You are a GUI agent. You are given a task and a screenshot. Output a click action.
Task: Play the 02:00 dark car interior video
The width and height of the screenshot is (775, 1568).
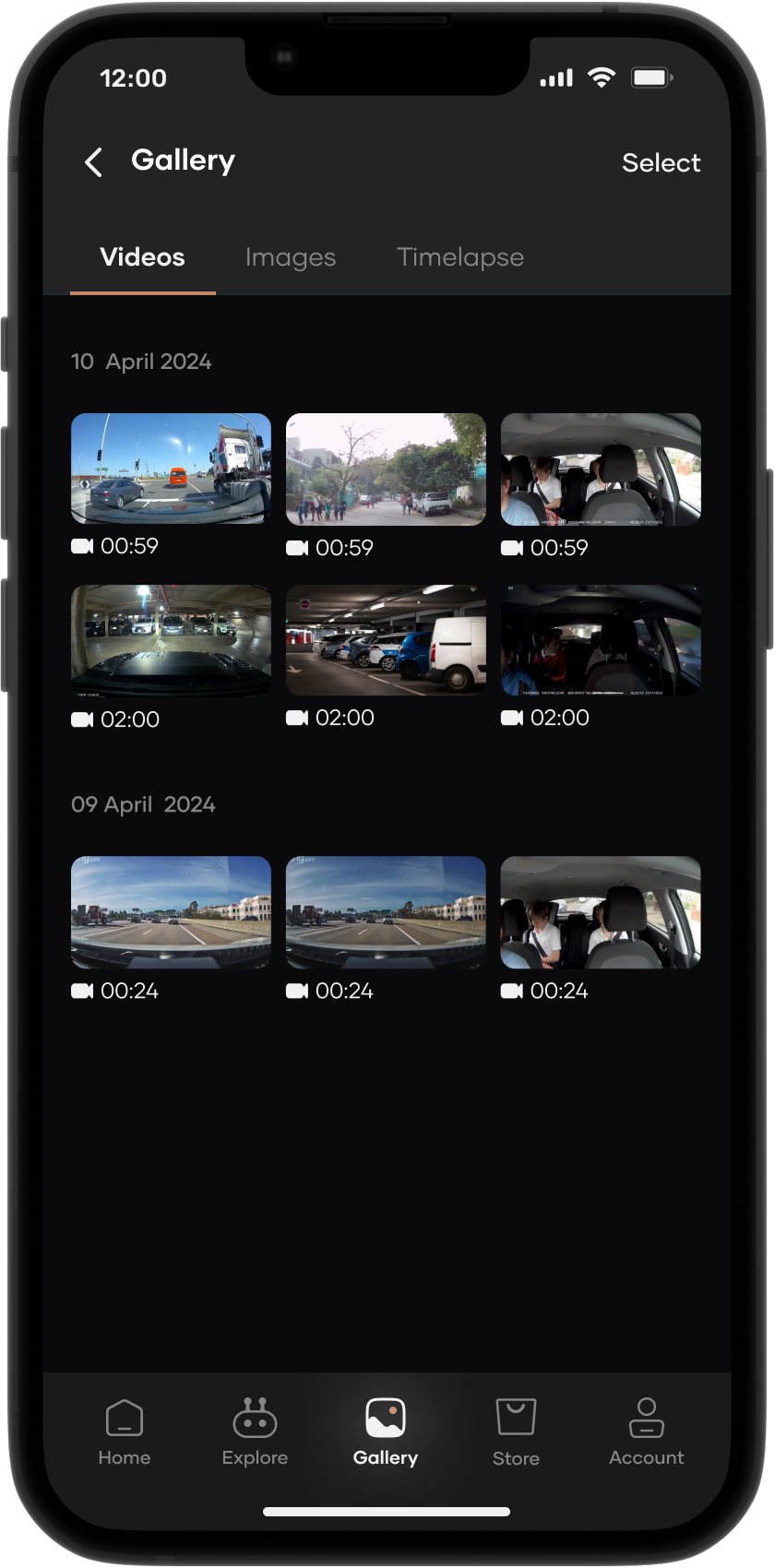tap(601, 640)
